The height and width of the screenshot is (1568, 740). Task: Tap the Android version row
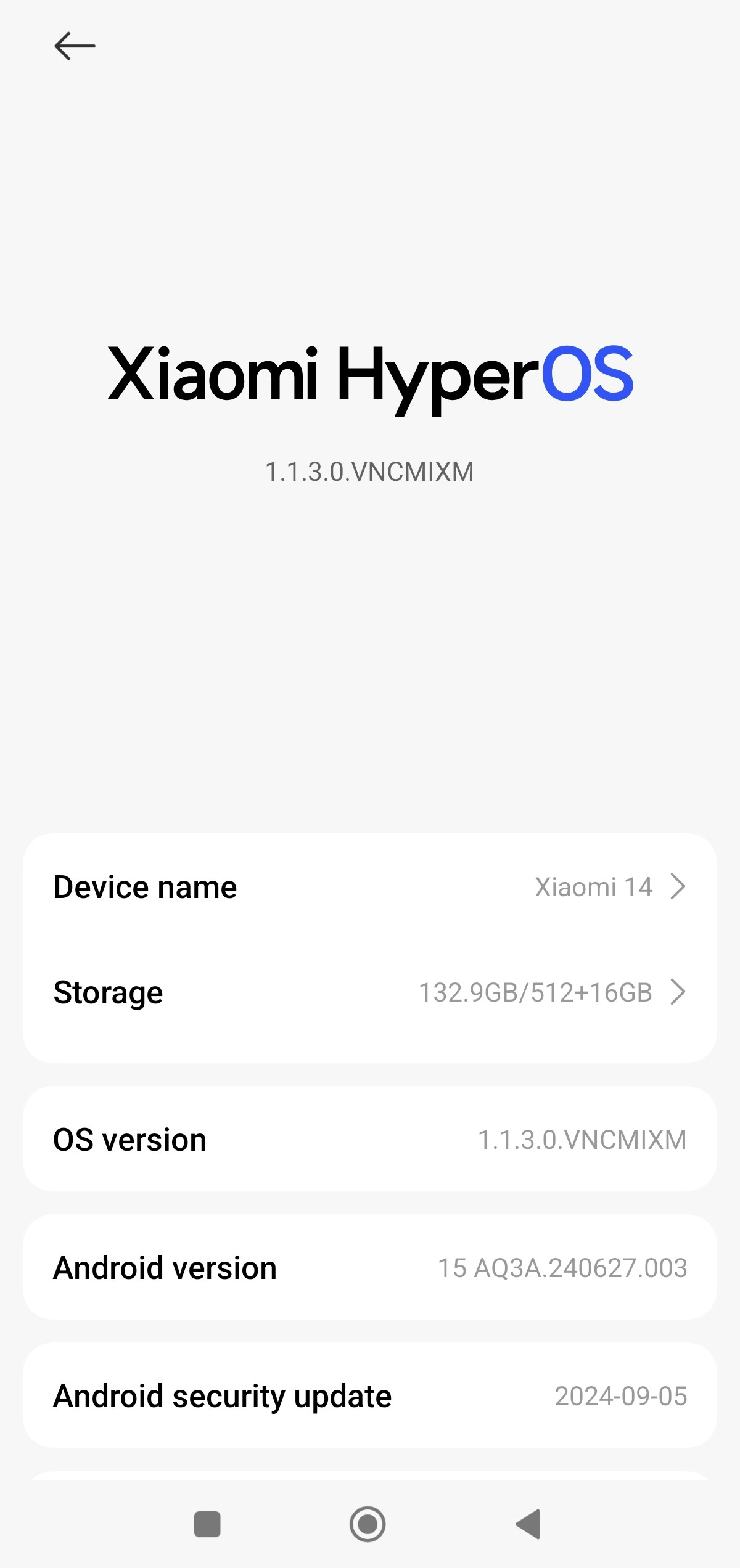point(370,1268)
